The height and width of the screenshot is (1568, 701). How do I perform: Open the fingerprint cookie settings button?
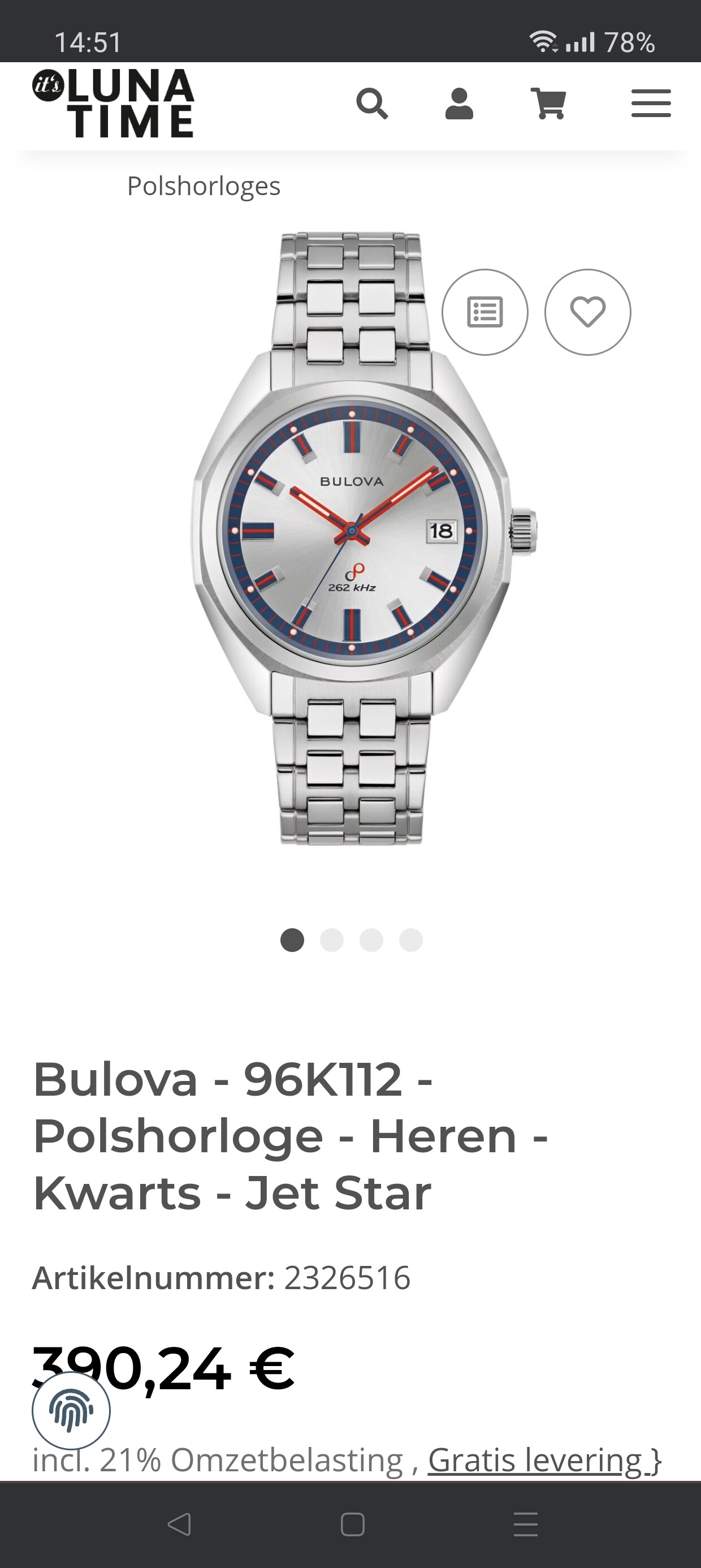click(x=71, y=1411)
